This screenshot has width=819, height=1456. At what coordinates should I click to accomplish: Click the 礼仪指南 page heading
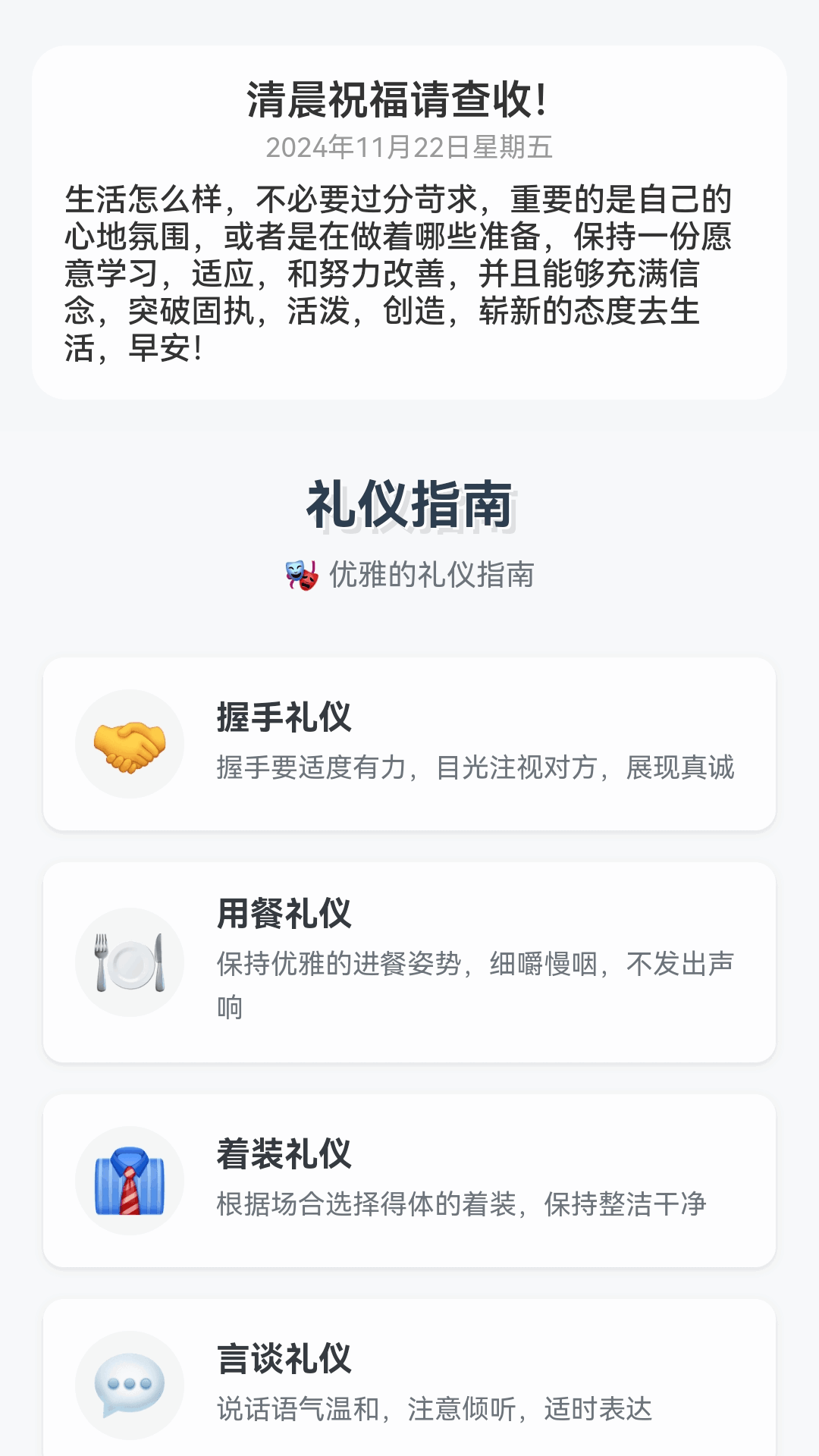[409, 504]
